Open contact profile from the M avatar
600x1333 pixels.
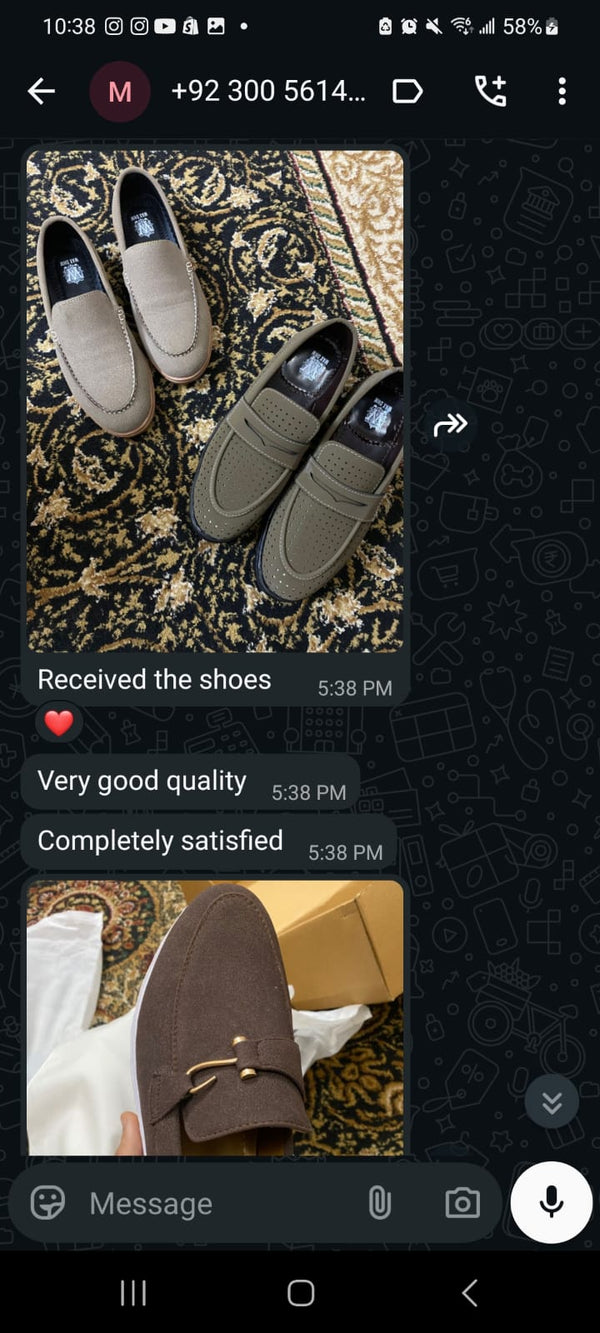[119, 92]
